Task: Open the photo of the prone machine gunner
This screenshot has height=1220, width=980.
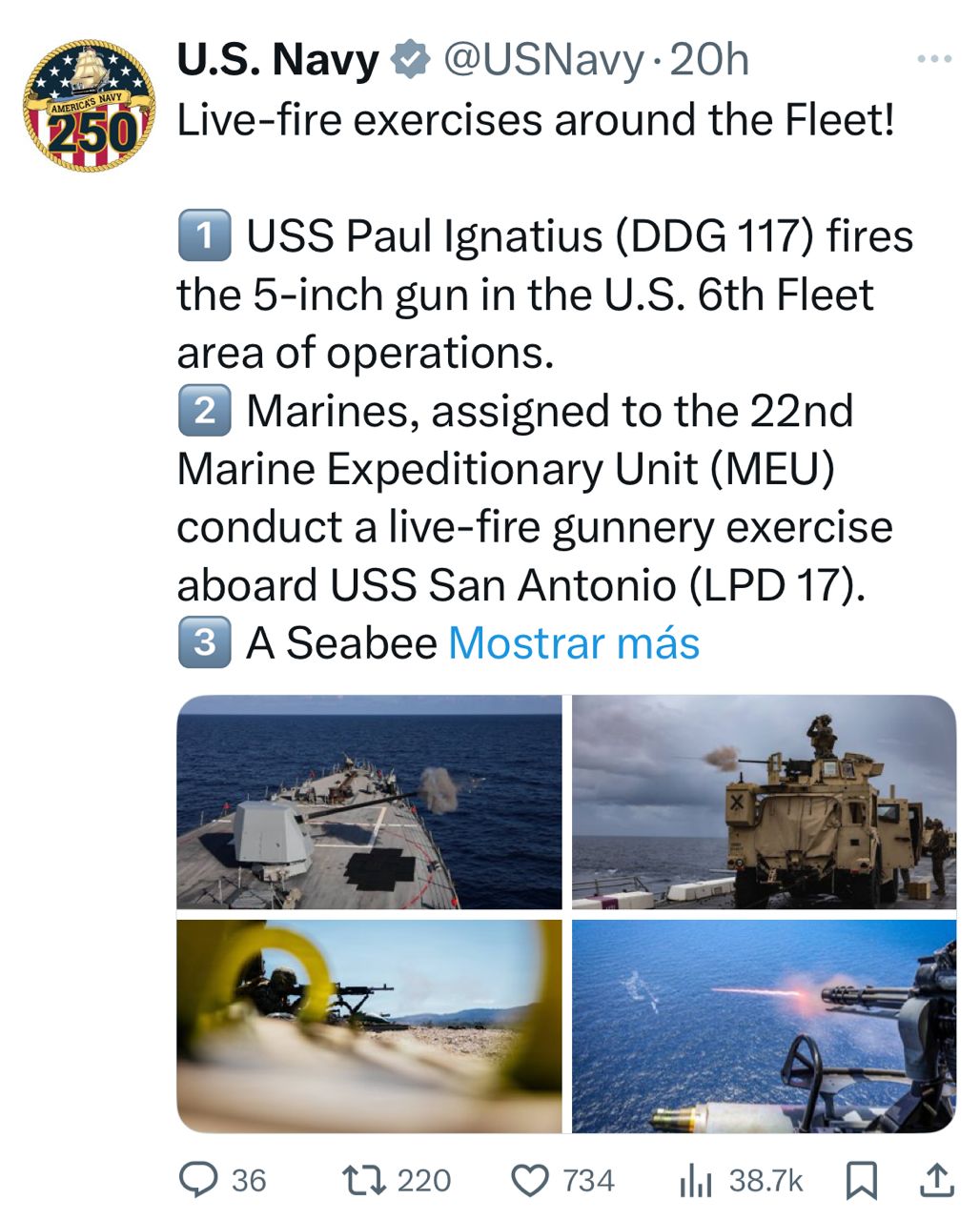Action: 370,1026
